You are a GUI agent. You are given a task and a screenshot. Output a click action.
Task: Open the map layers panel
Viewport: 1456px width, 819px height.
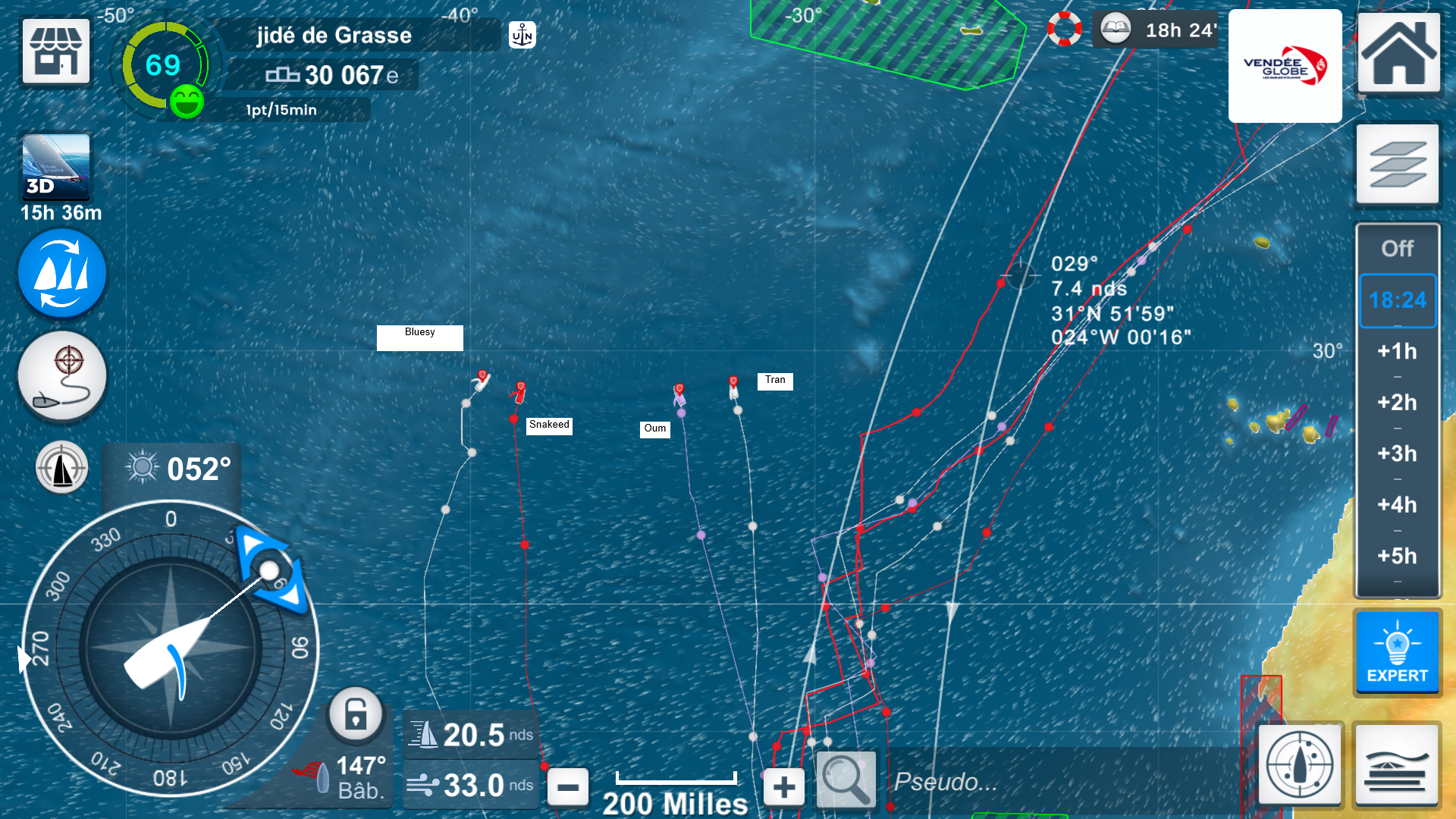(x=1398, y=164)
